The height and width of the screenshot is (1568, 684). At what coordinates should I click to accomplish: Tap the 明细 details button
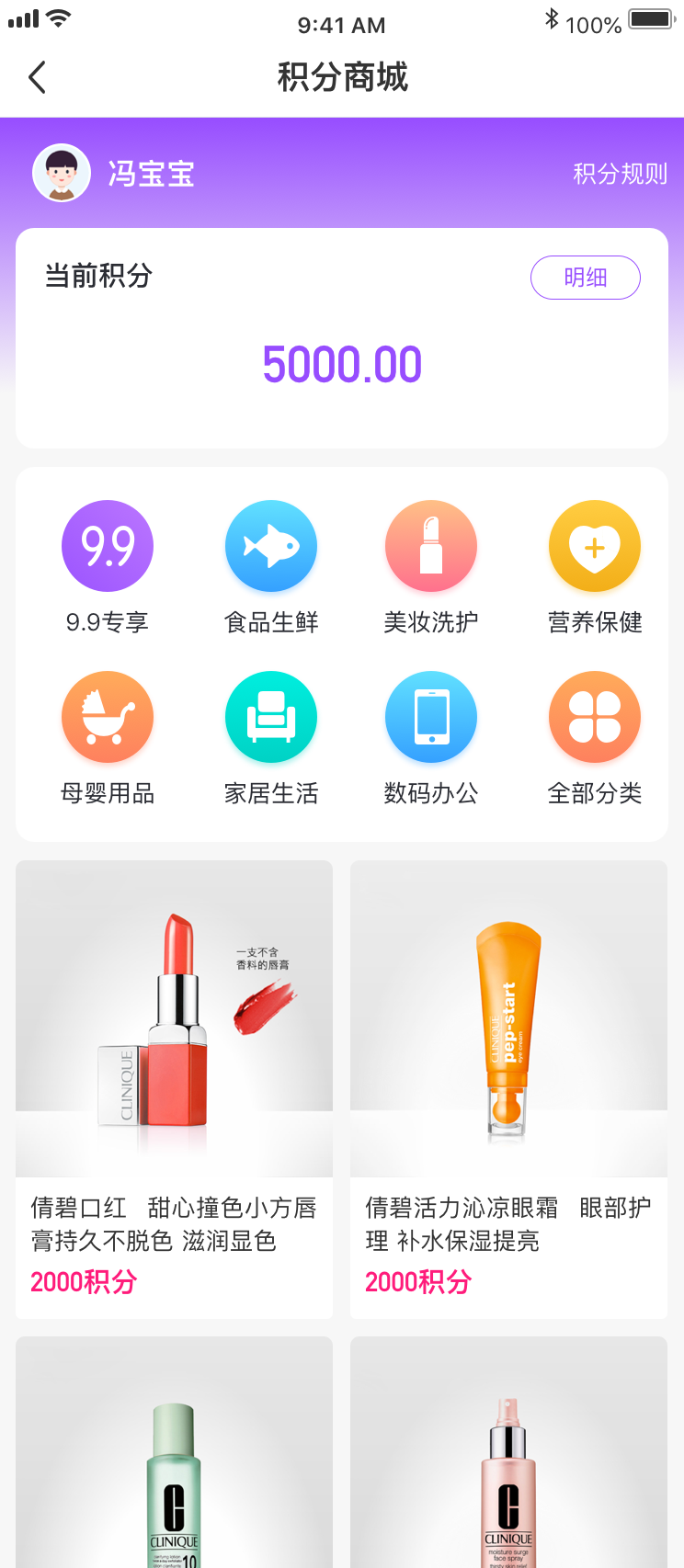pyautogui.click(x=585, y=278)
